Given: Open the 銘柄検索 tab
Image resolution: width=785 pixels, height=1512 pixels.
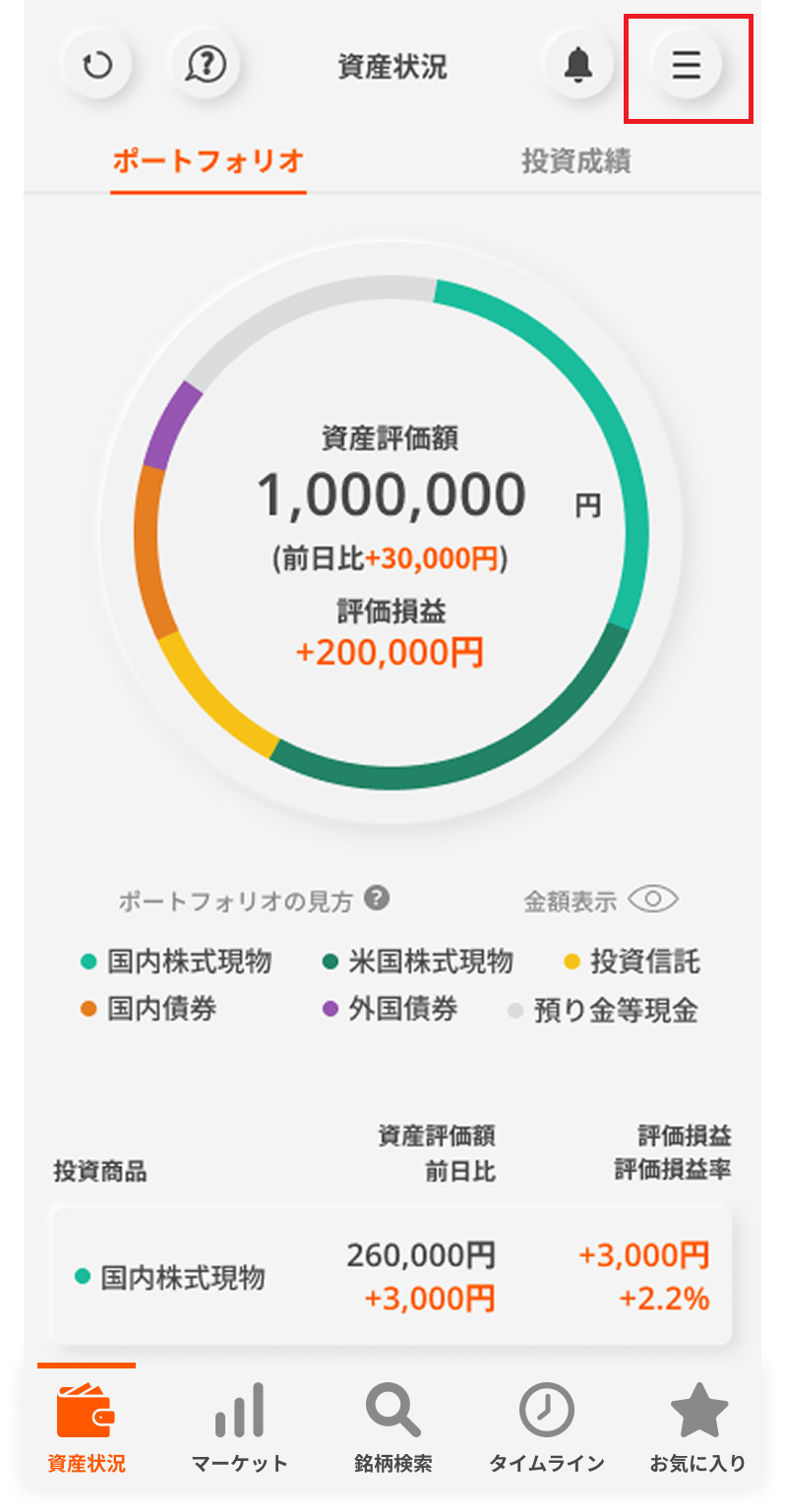Looking at the screenshot, I should click(392, 1427).
